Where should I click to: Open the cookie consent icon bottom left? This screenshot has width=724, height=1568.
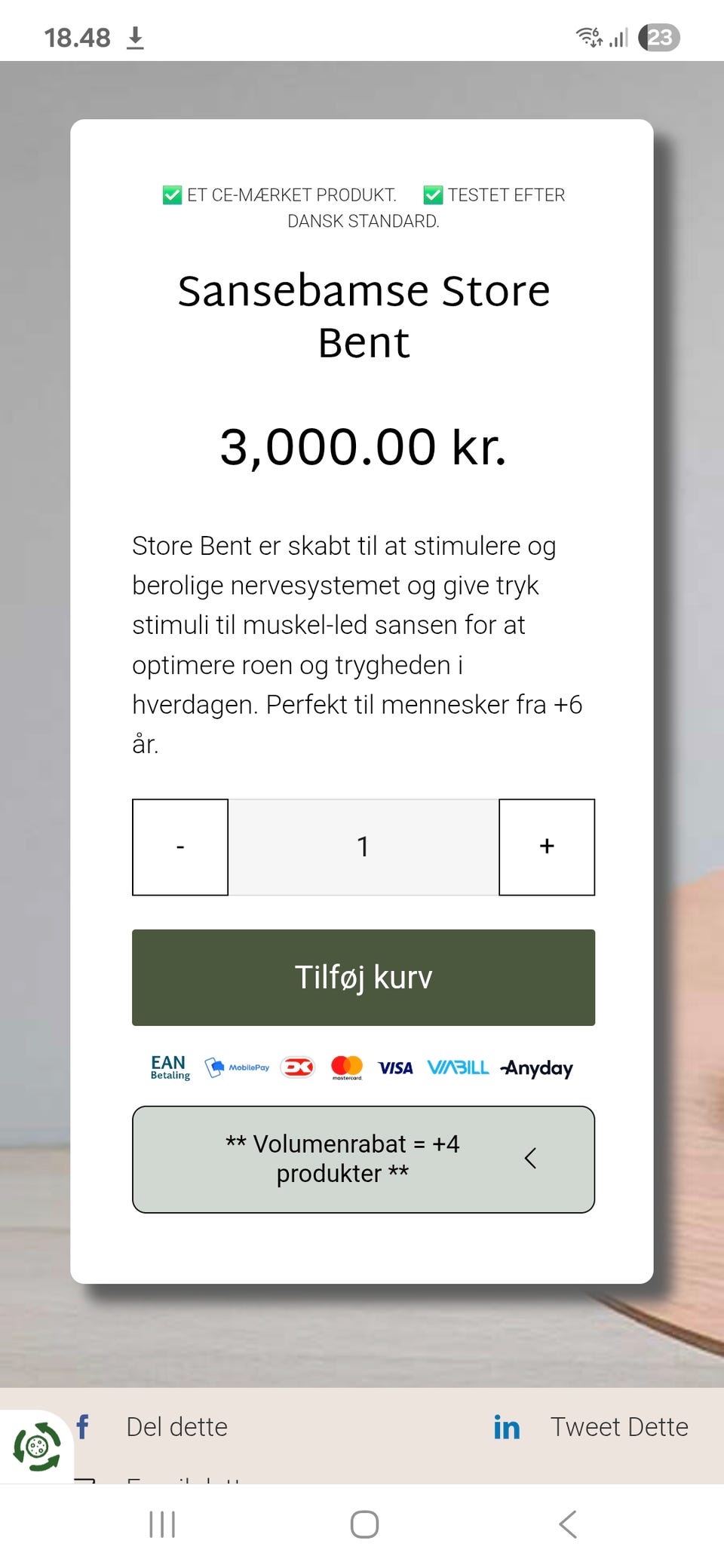[38, 1445]
